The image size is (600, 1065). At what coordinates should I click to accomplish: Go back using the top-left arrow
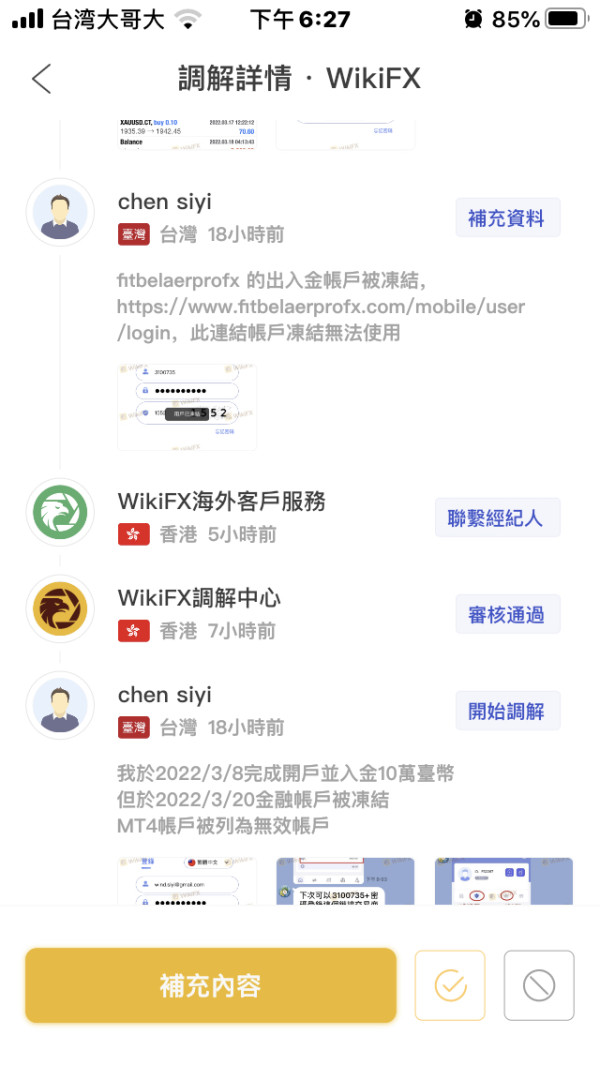[x=41, y=79]
